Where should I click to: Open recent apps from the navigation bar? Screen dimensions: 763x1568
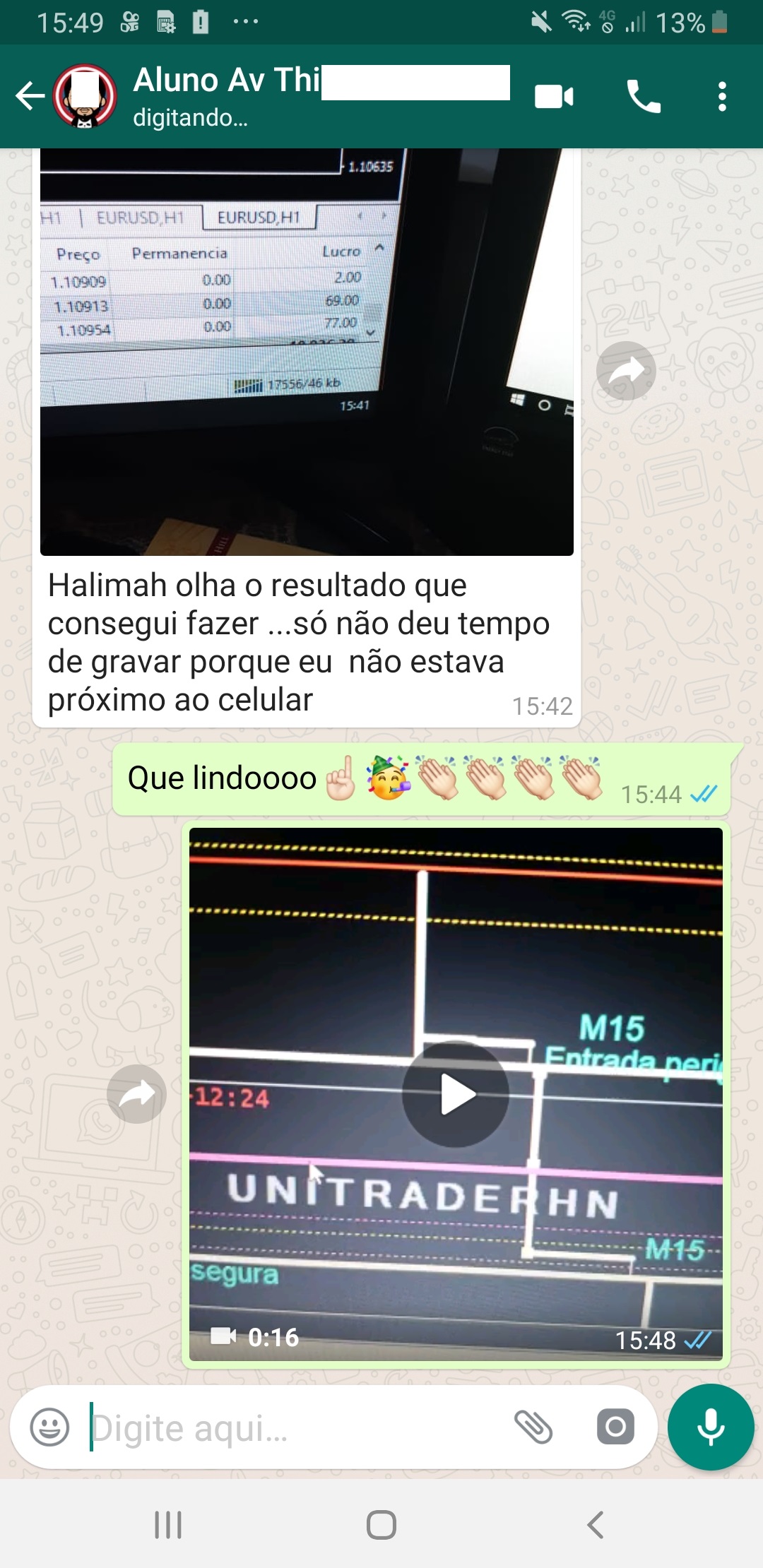[x=168, y=1525]
